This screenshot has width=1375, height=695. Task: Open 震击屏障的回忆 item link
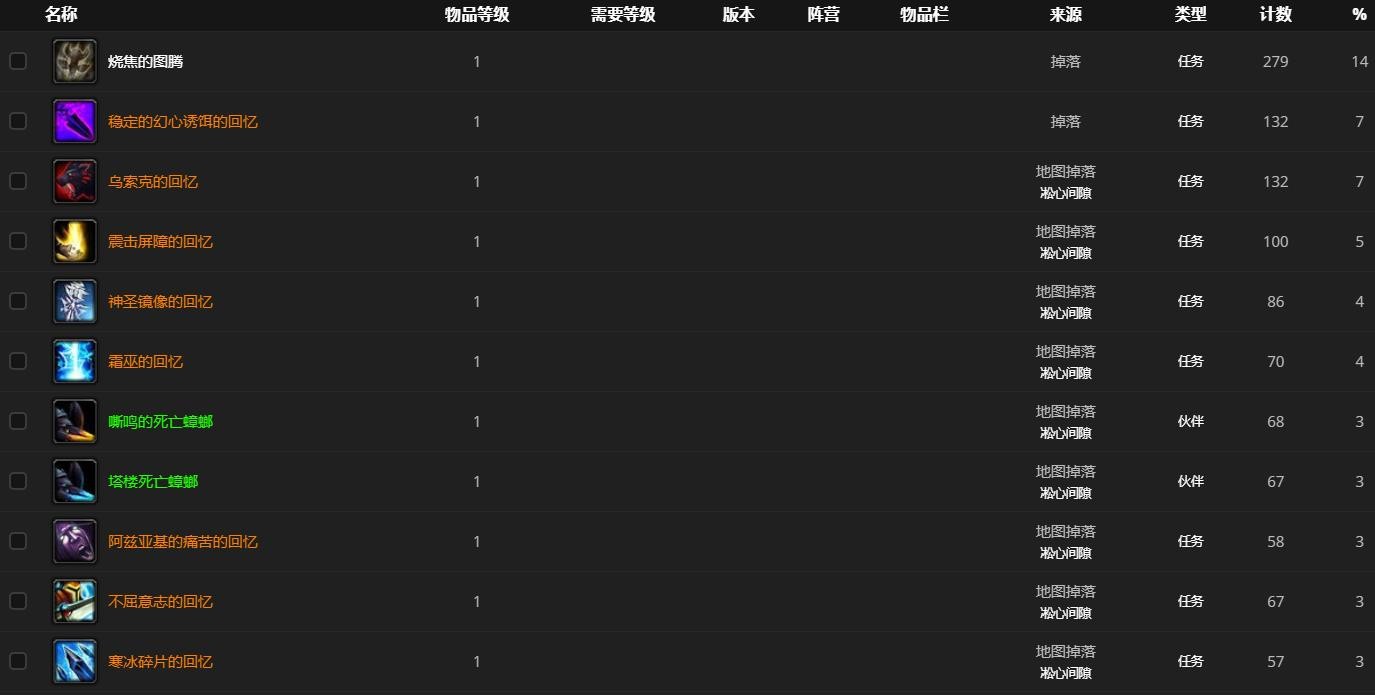click(160, 242)
